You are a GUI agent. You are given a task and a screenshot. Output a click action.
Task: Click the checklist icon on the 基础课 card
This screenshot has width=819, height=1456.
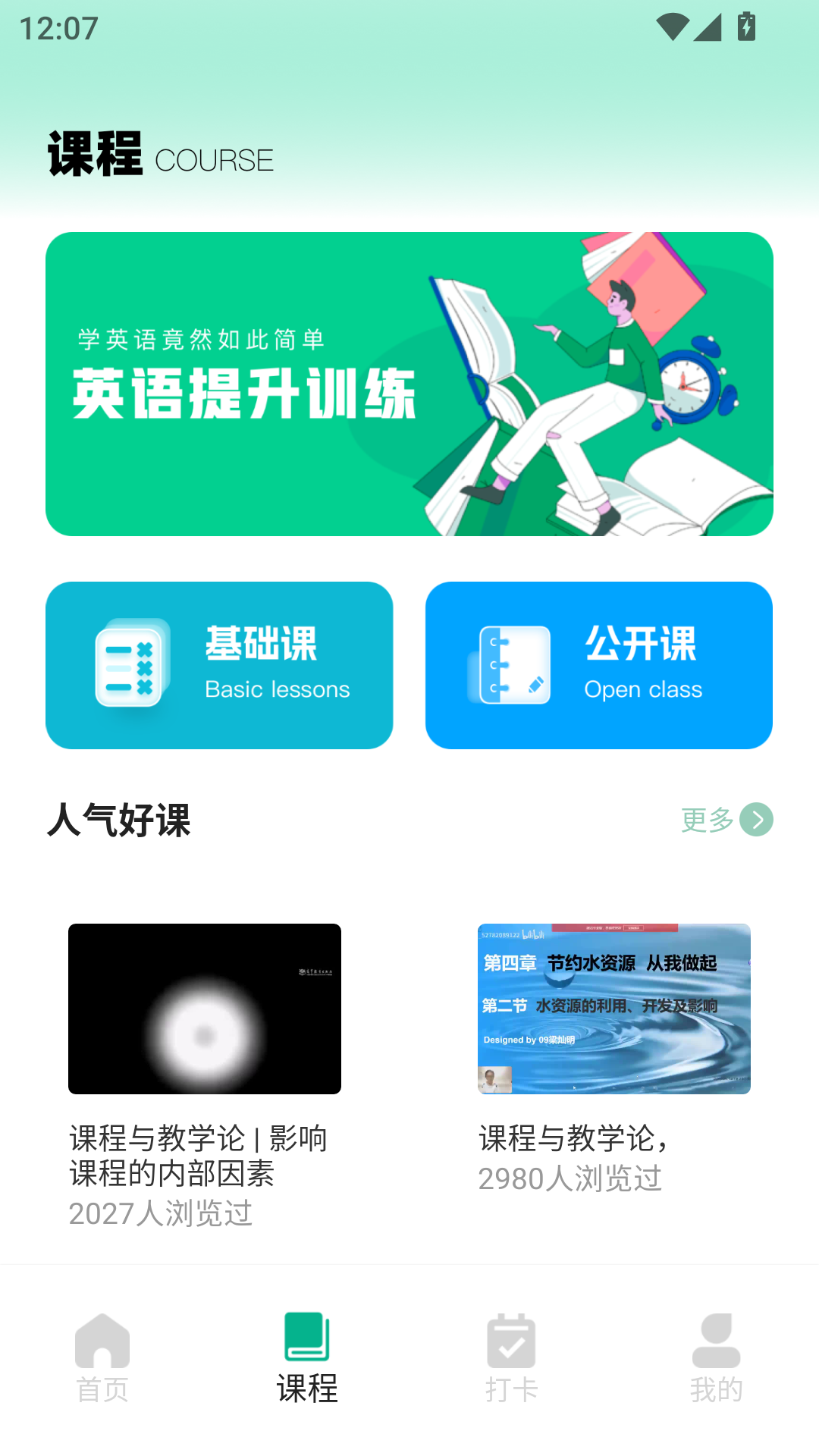click(127, 664)
